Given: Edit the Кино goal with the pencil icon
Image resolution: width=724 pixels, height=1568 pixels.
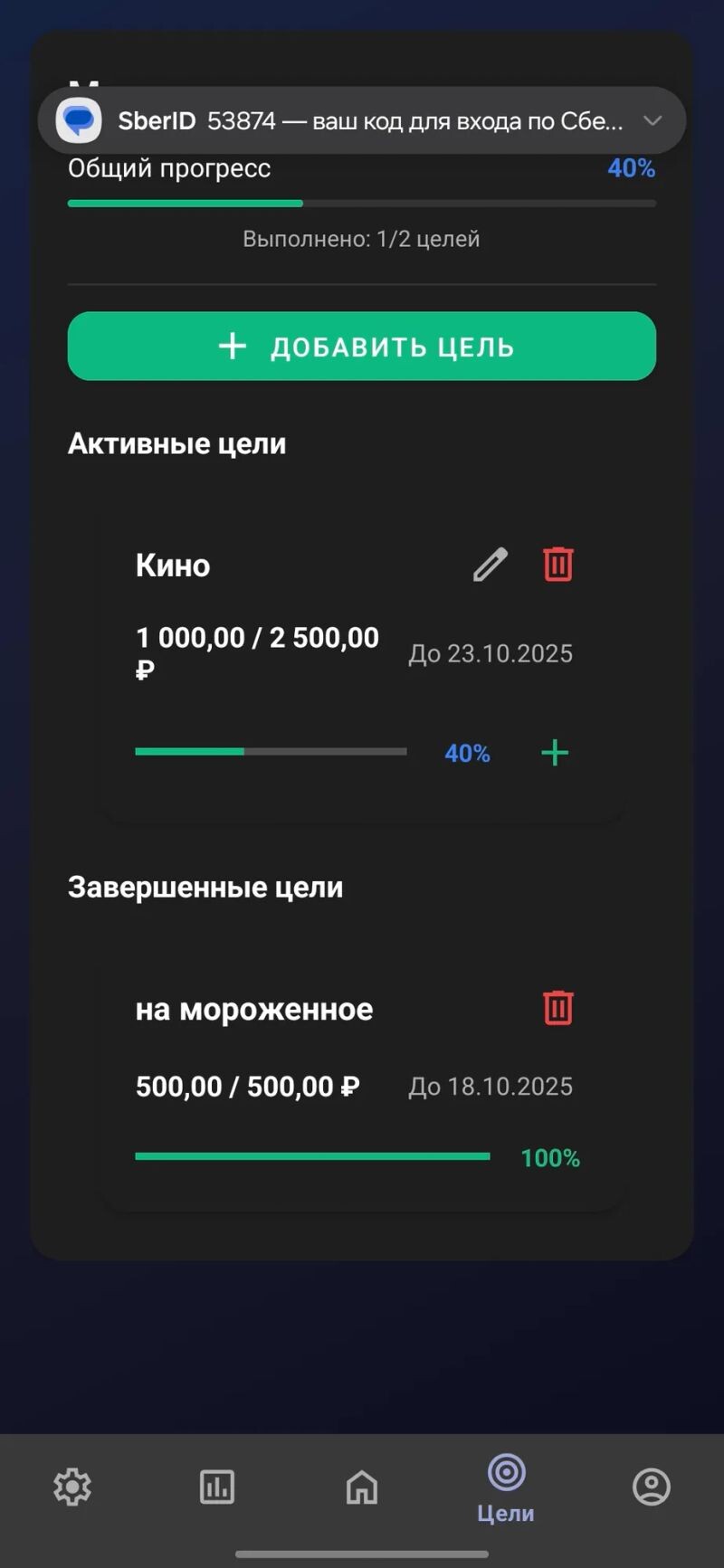Looking at the screenshot, I should (491, 565).
